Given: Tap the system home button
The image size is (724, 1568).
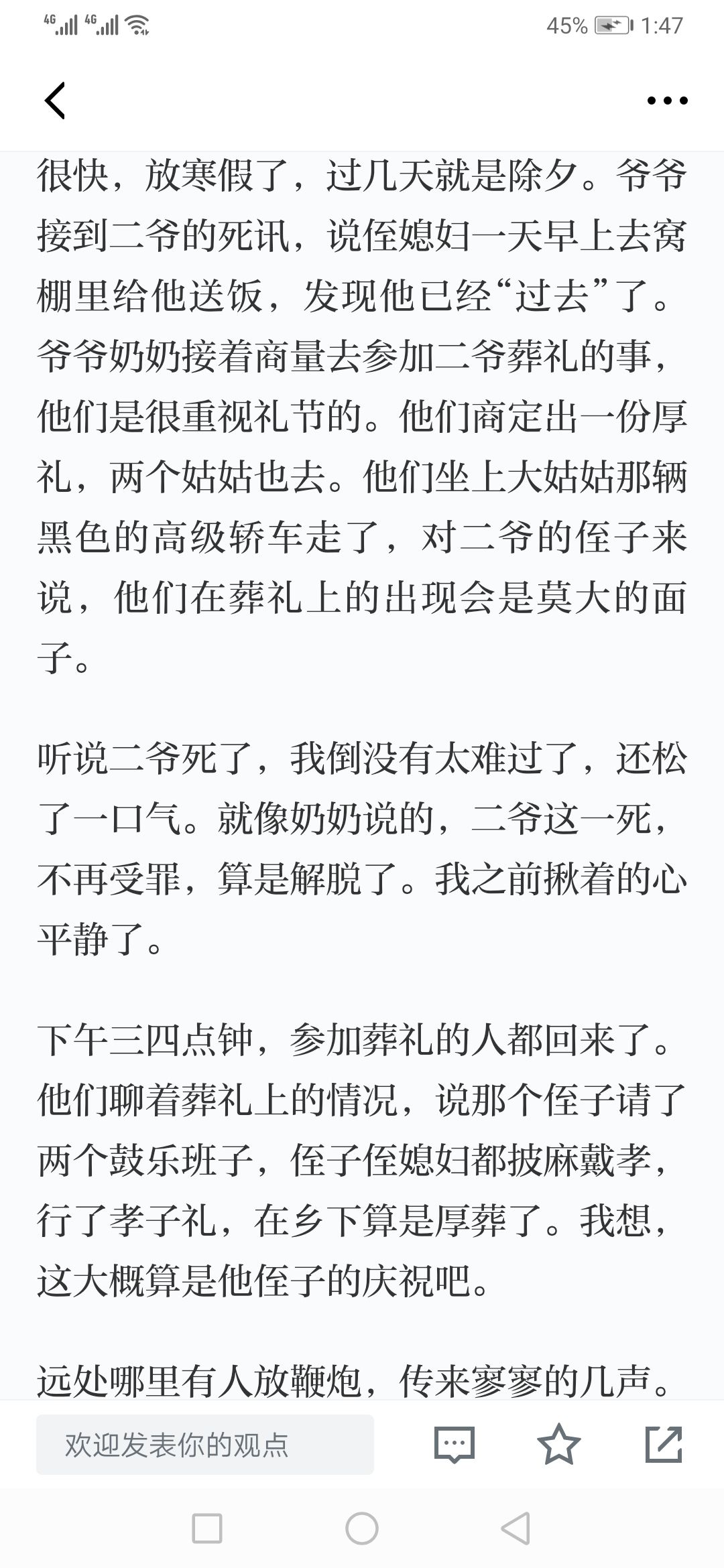Looking at the screenshot, I should pyautogui.click(x=362, y=1528).
